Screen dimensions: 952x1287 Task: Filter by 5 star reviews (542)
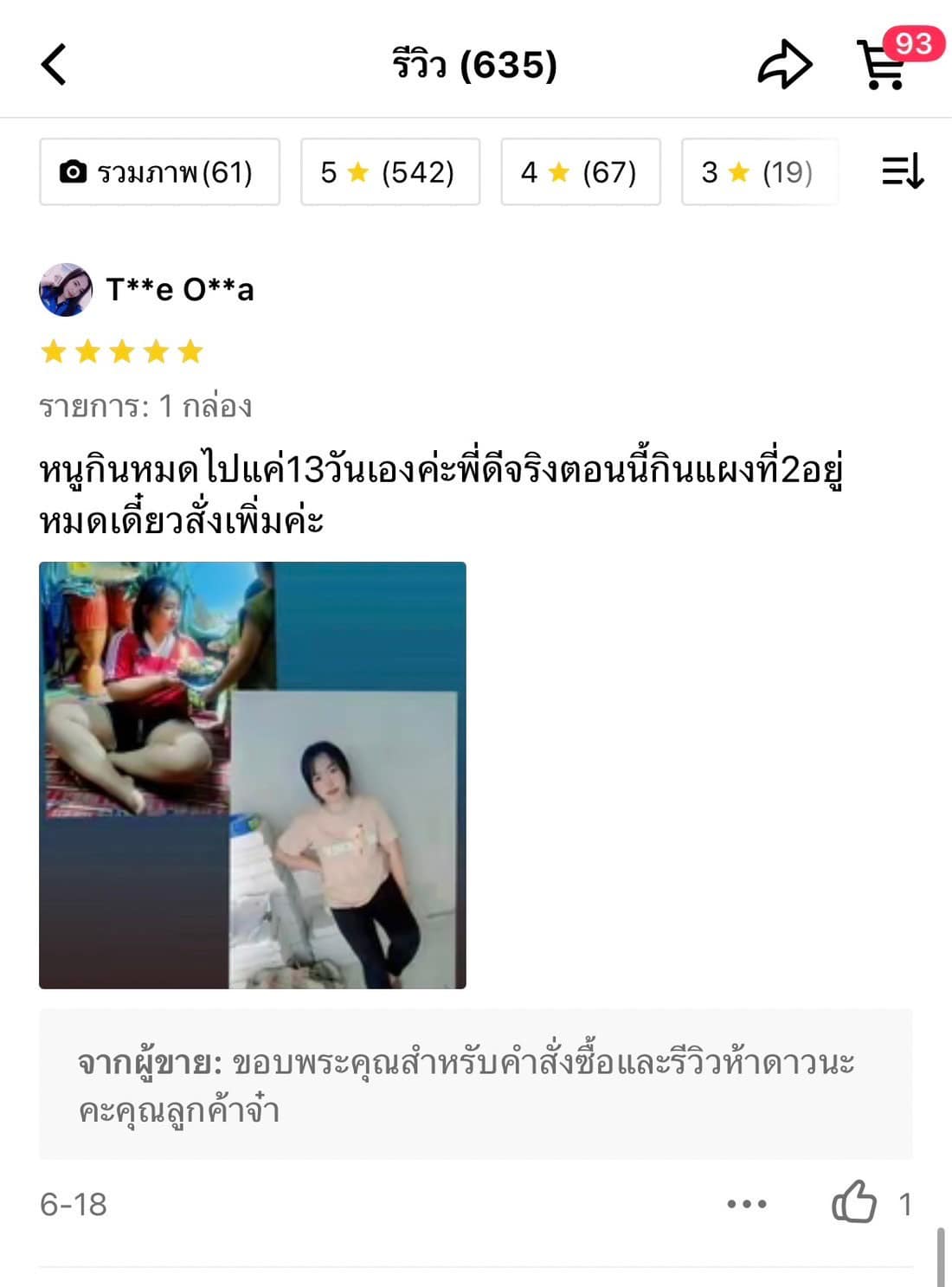389,172
